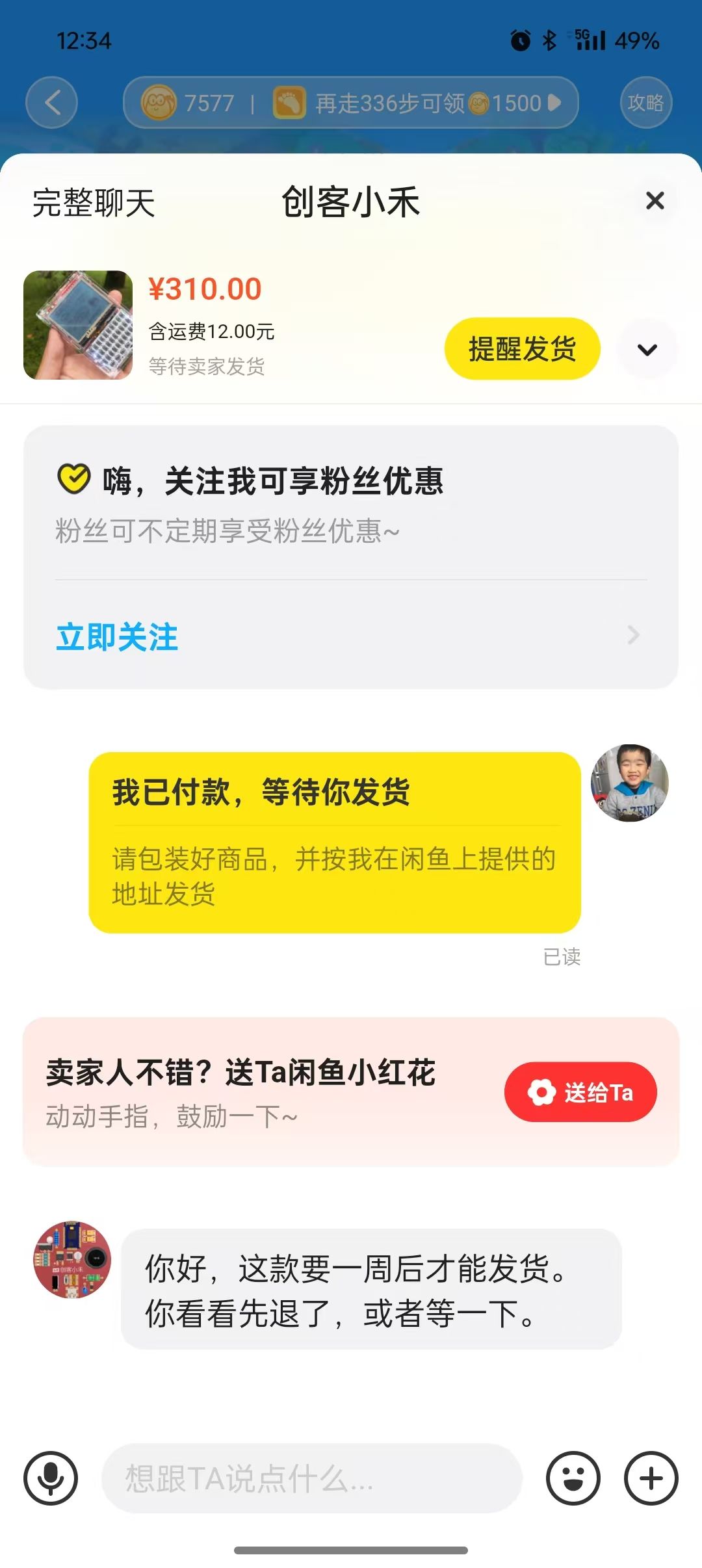Focus the 想跟TA说点什么 message field

(x=312, y=1478)
